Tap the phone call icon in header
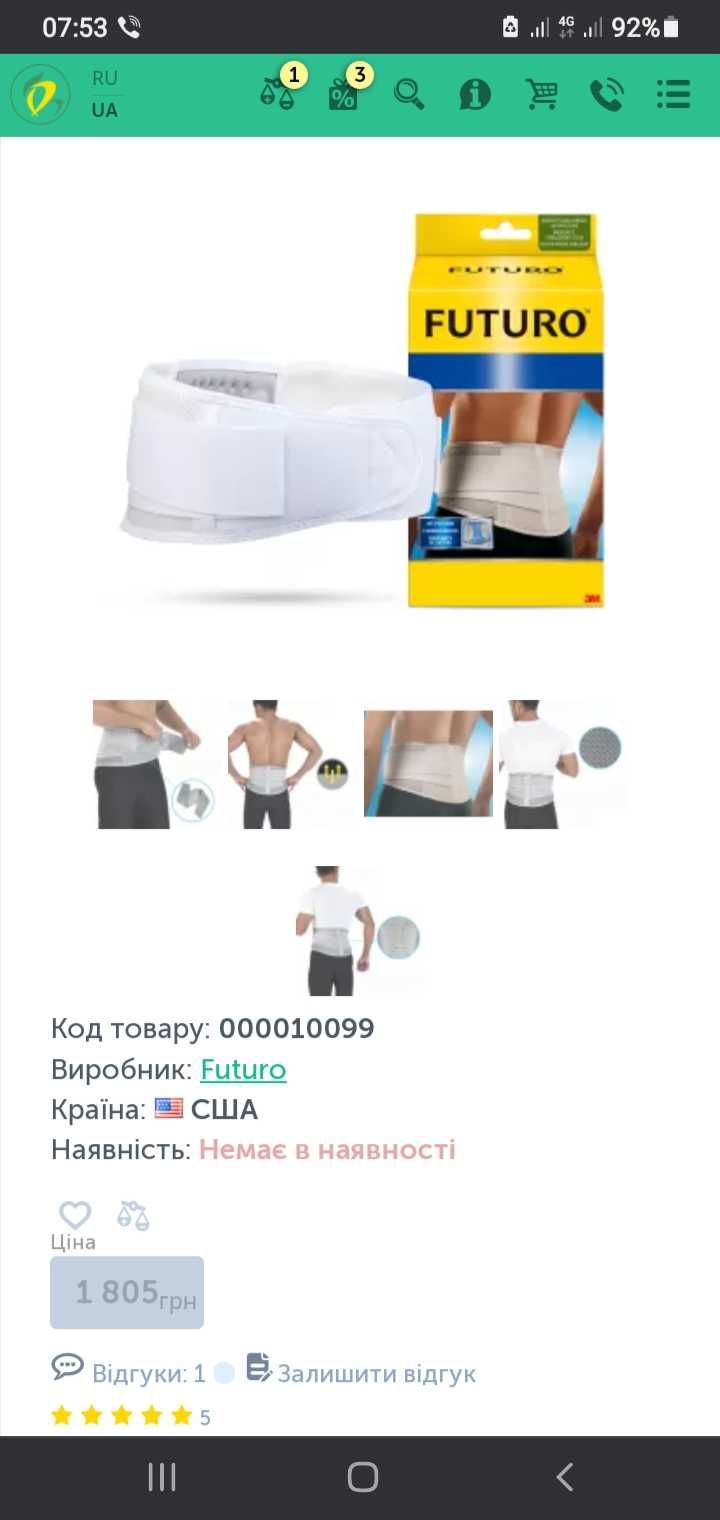The width and height of the screenshot is (720, 1520). click(x=607, y=95)
